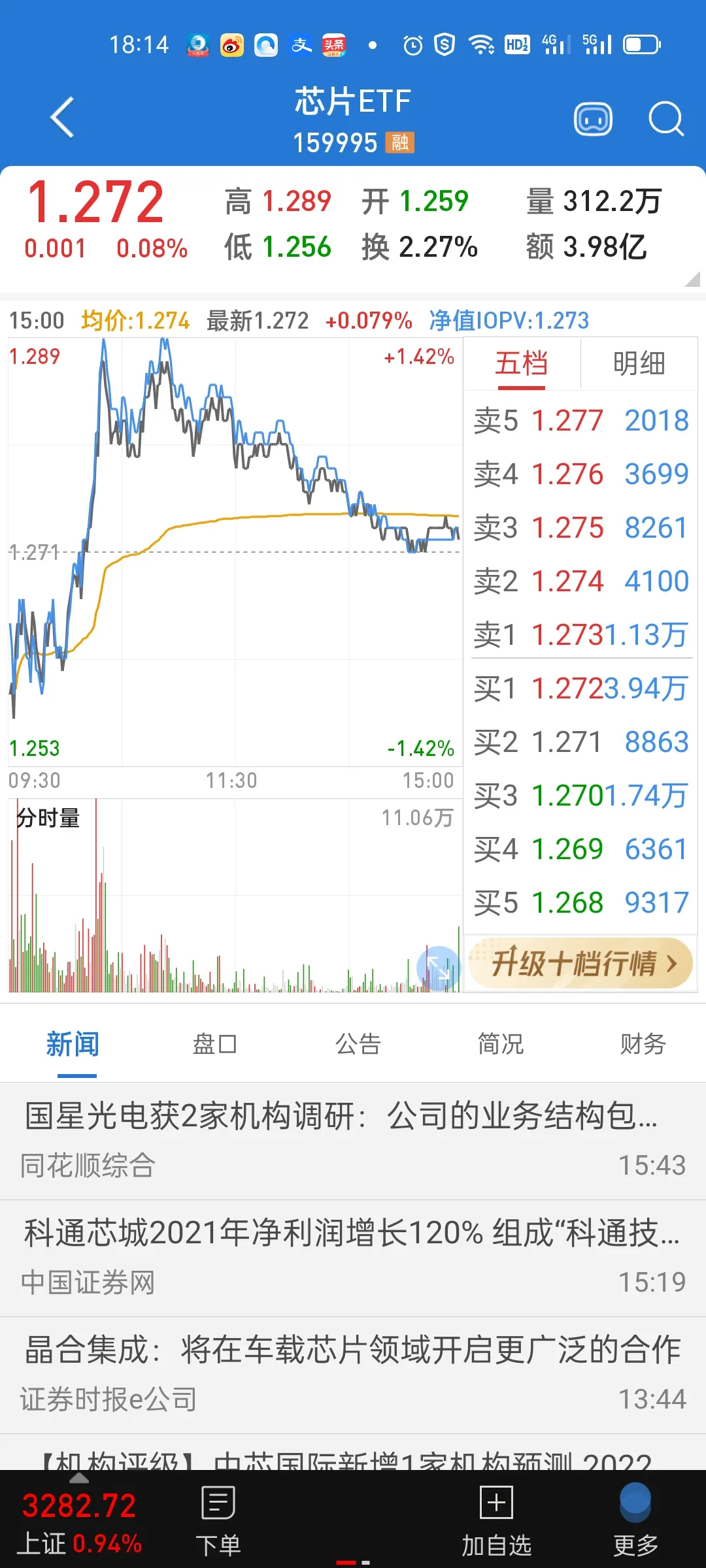The width and height of the screenshot is (706, 1568).
Task: Open the 公告 tab
Action: pyautogui.click(x=358, y=1044)
